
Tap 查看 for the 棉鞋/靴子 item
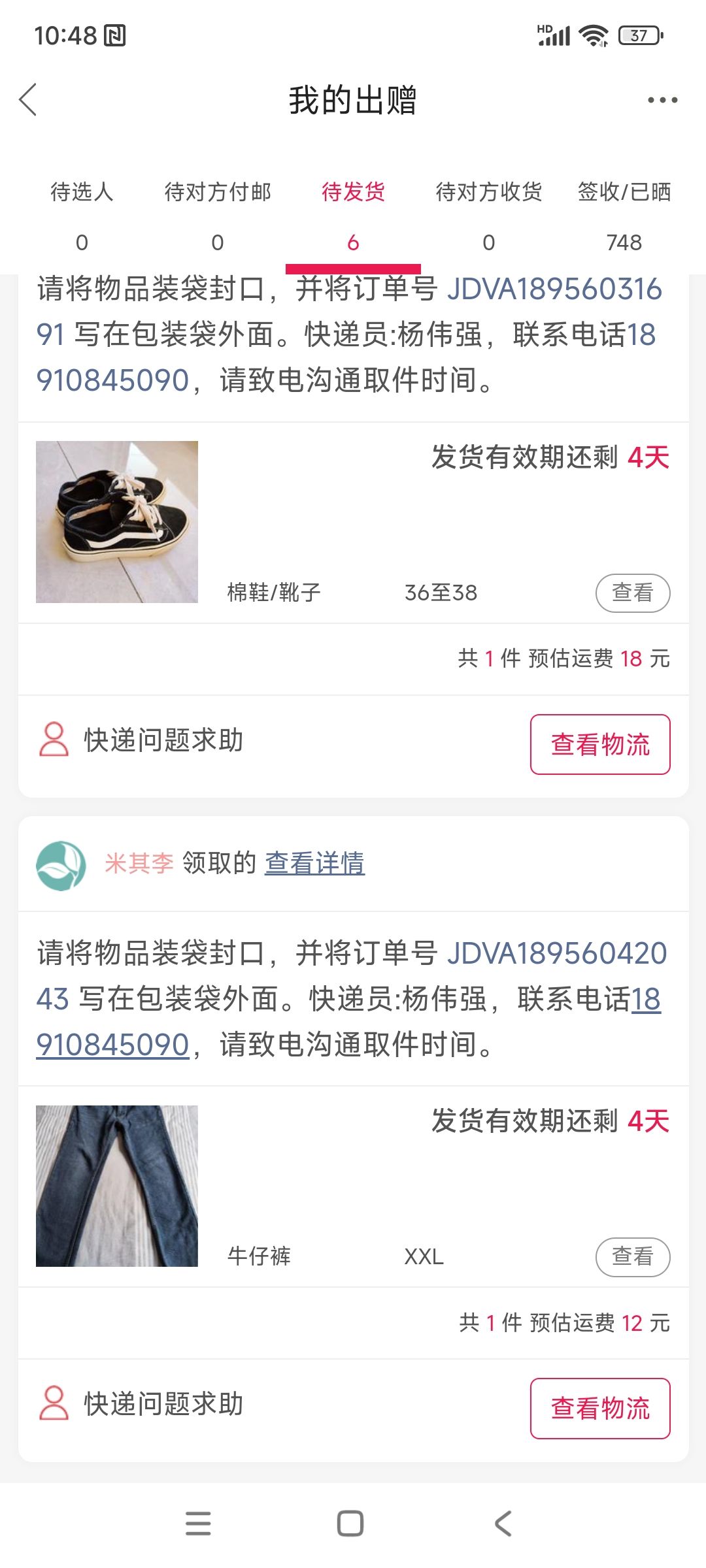click(633, 593)
